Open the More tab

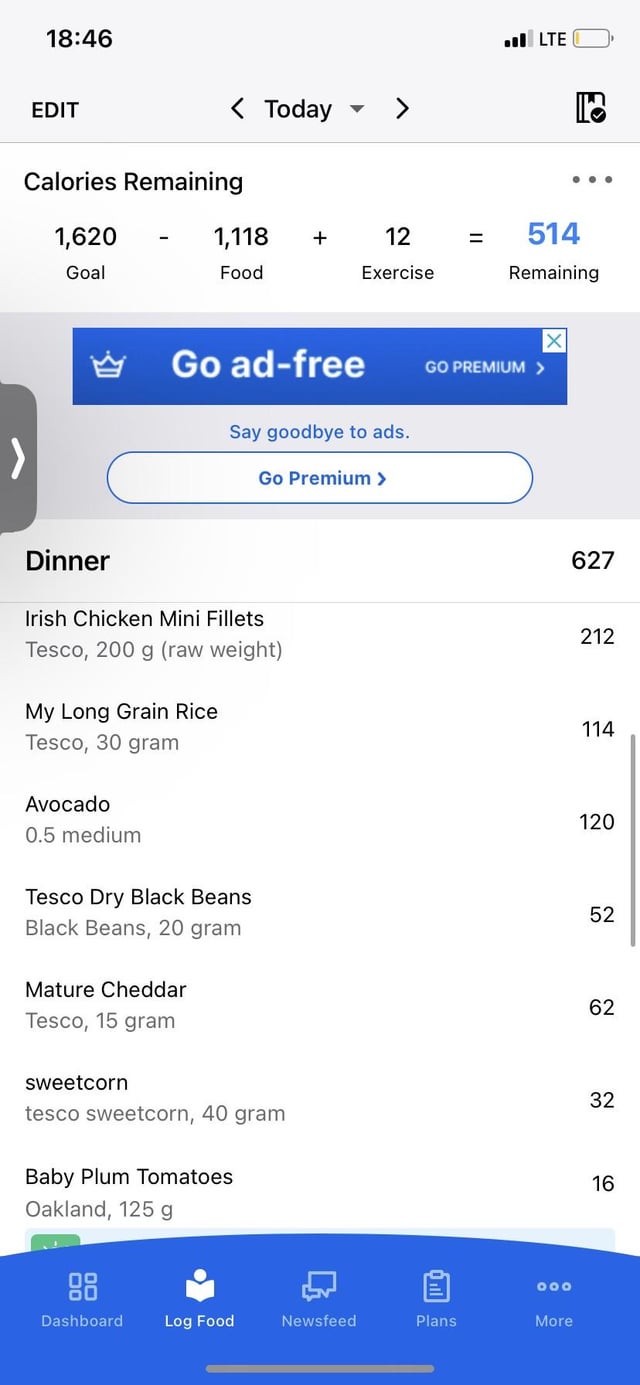tap(554, 1299)
